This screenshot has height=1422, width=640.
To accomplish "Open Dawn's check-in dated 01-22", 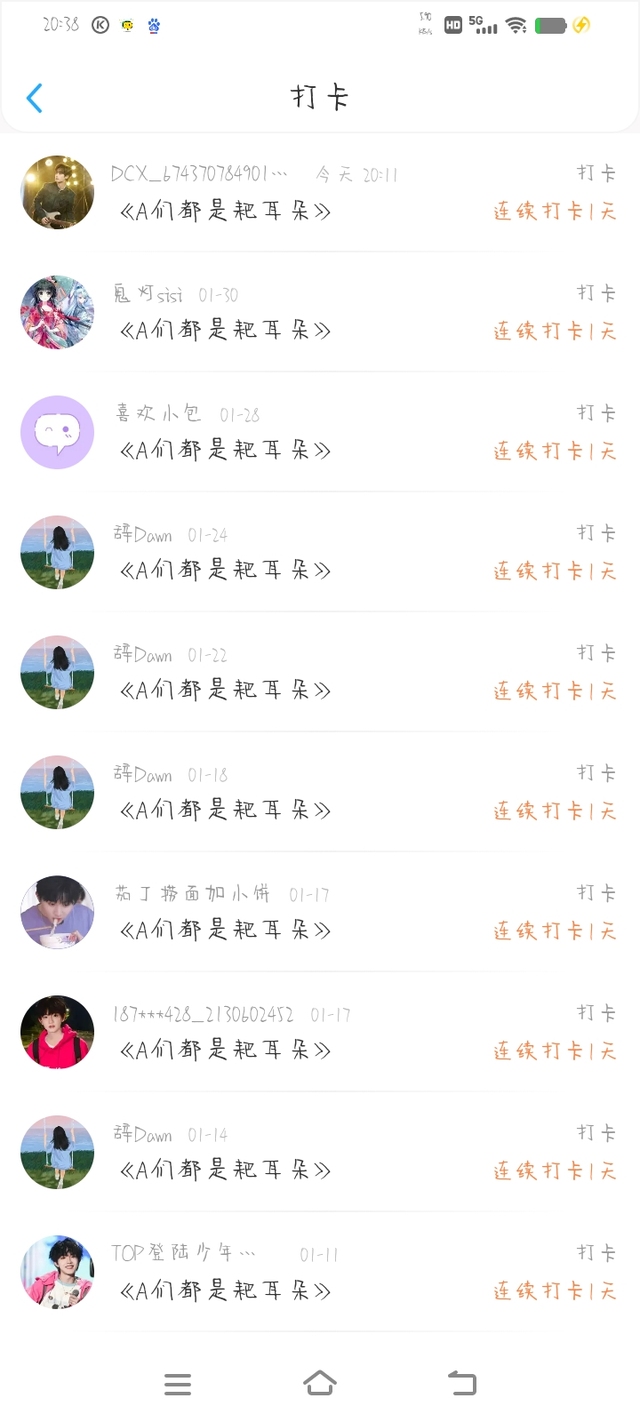I will pyautogui.click(x=320, y=672).
